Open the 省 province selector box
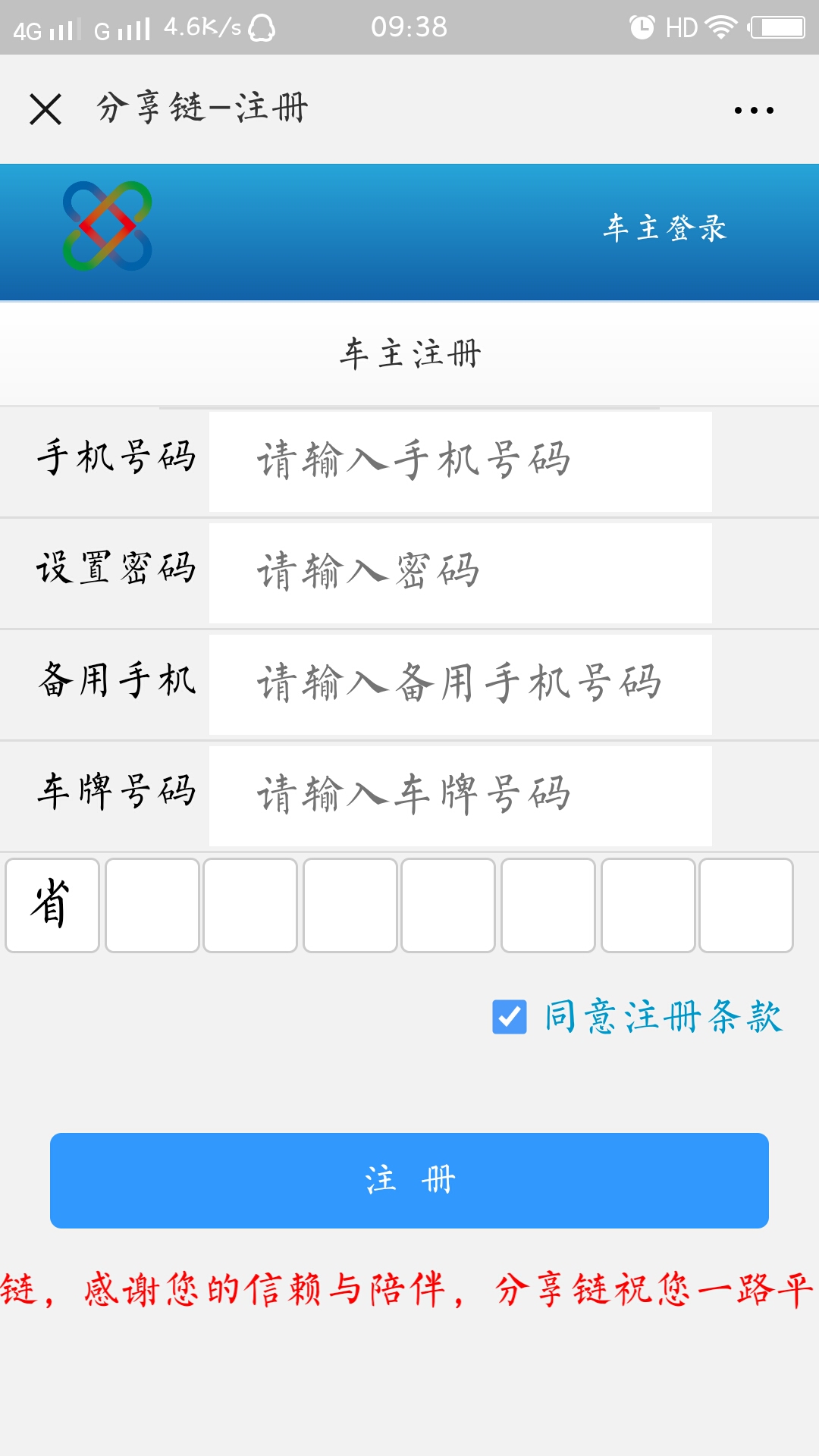Image resolution: width=819 pixels, height=1456 pixels. [x=52, y=905]
